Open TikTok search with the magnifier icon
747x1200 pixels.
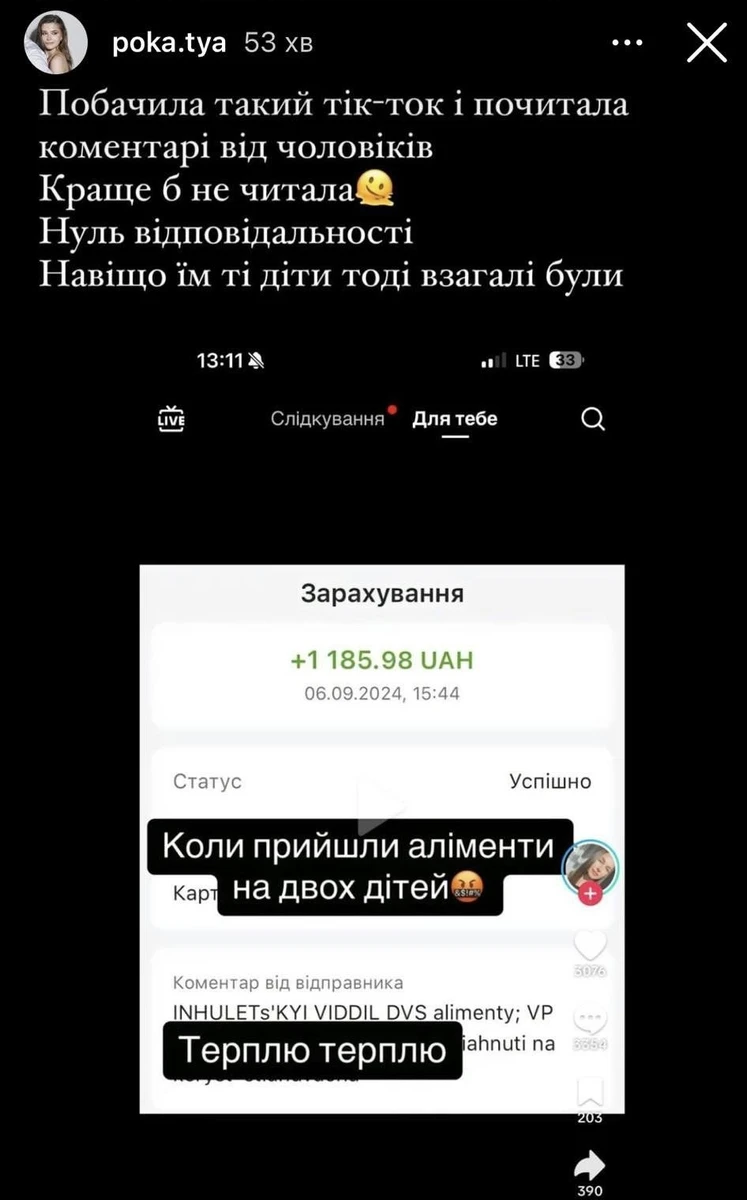[x=592, y=419]
